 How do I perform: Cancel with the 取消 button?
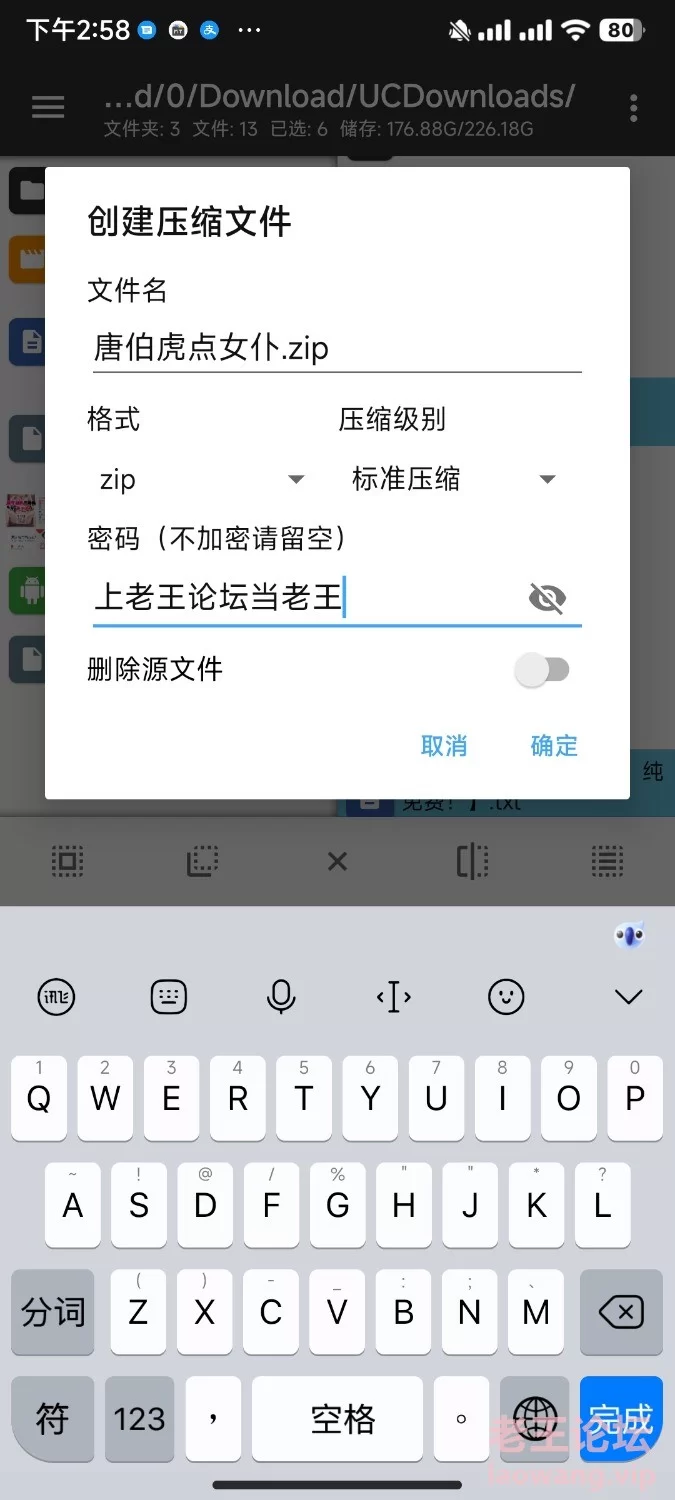(x=444, y=746)
